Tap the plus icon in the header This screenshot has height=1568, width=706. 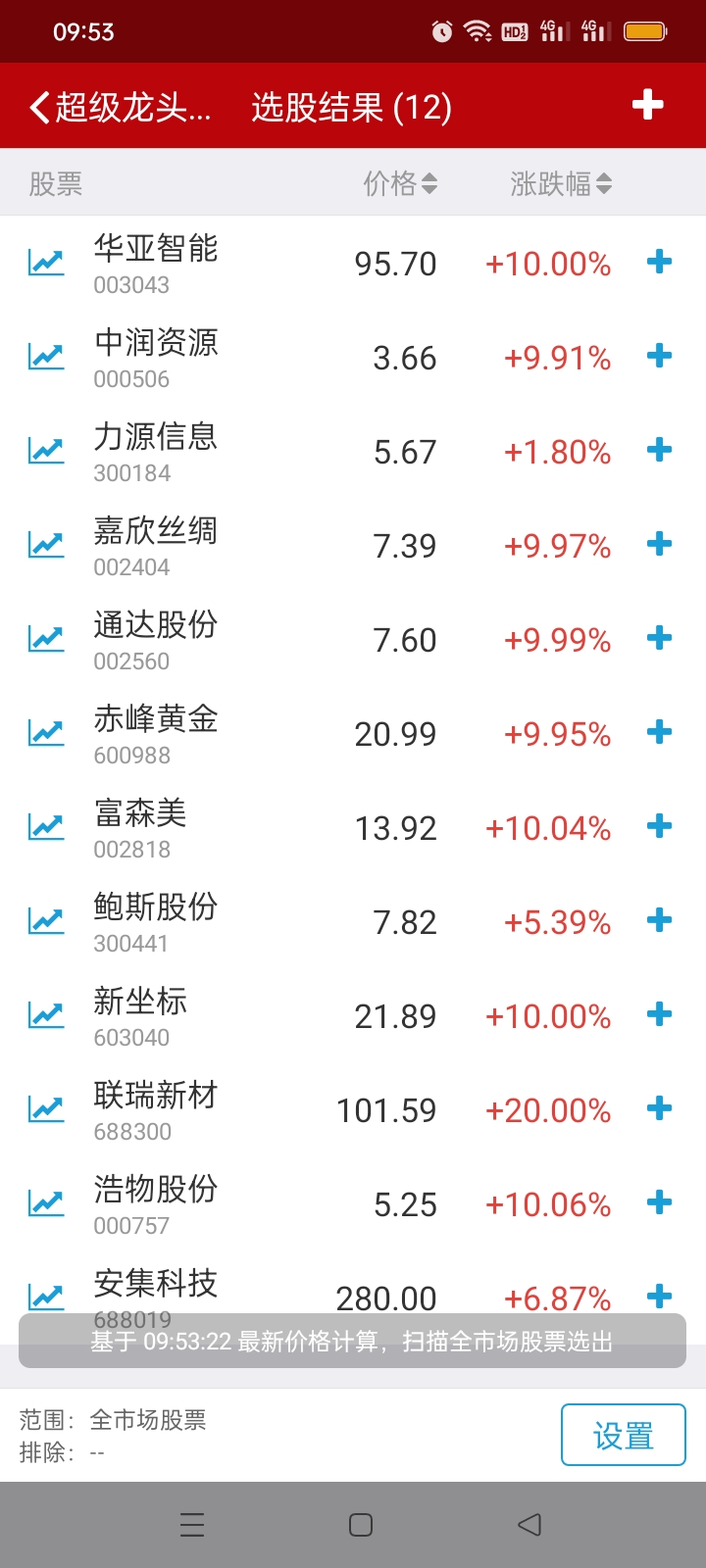click(647, 105)
